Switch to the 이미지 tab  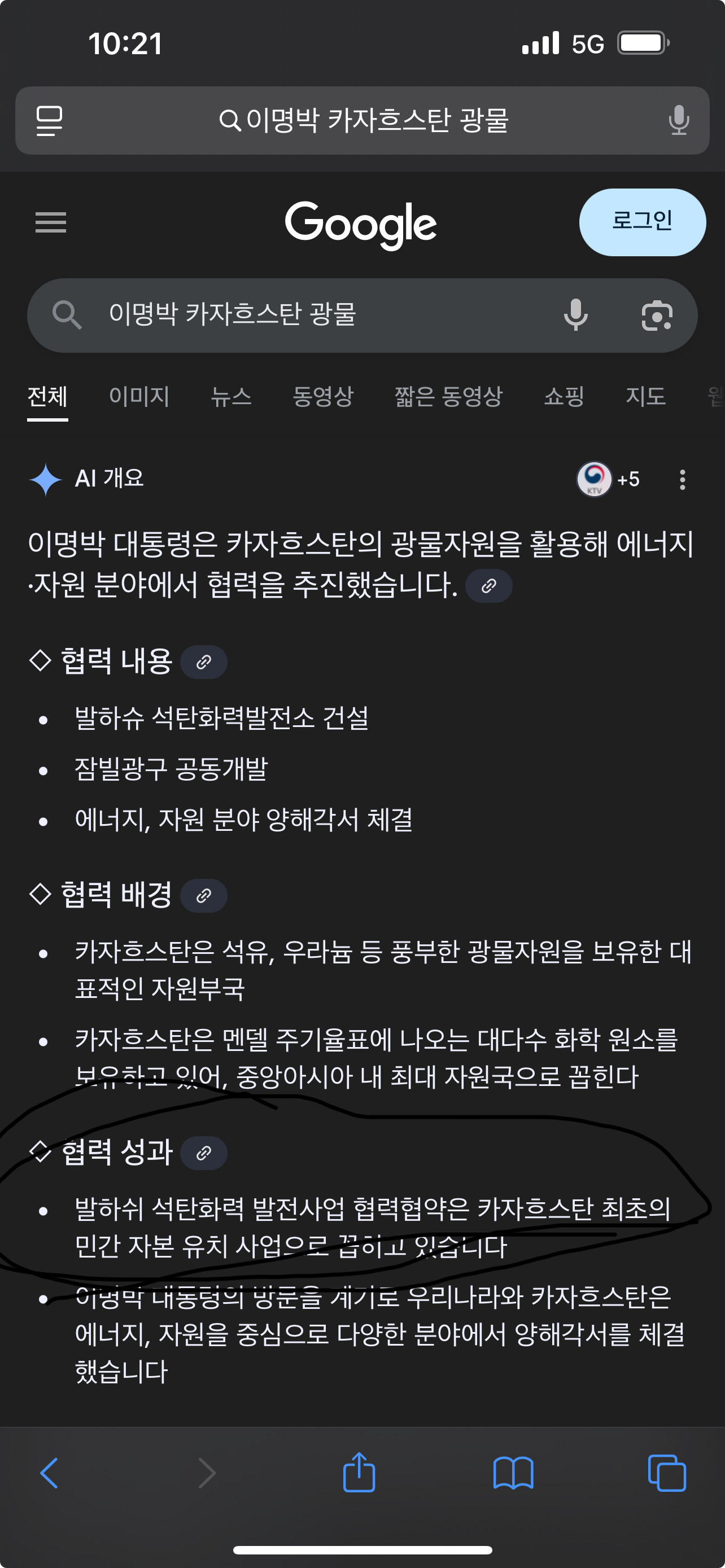(139, 396)
